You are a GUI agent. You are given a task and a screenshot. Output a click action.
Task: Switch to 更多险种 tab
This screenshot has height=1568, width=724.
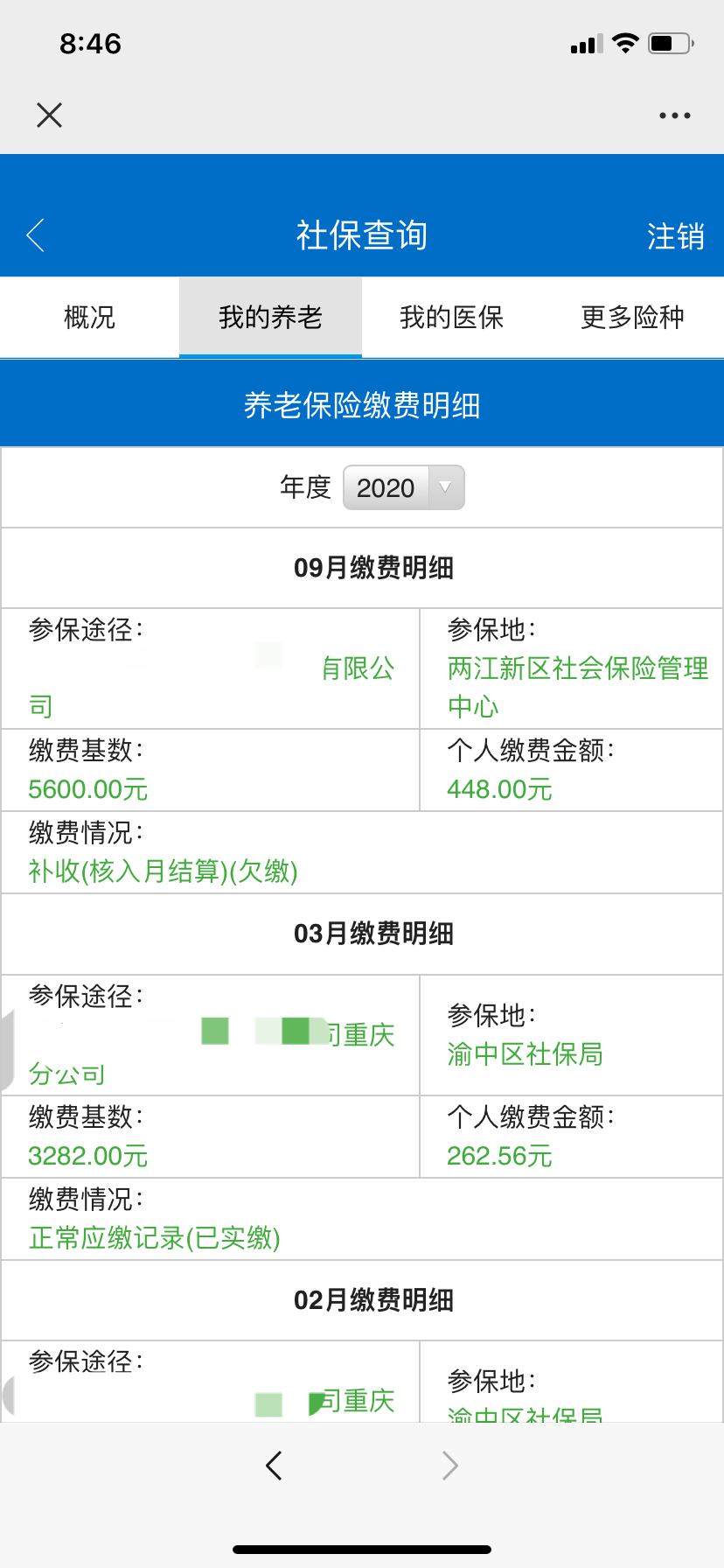632,317
